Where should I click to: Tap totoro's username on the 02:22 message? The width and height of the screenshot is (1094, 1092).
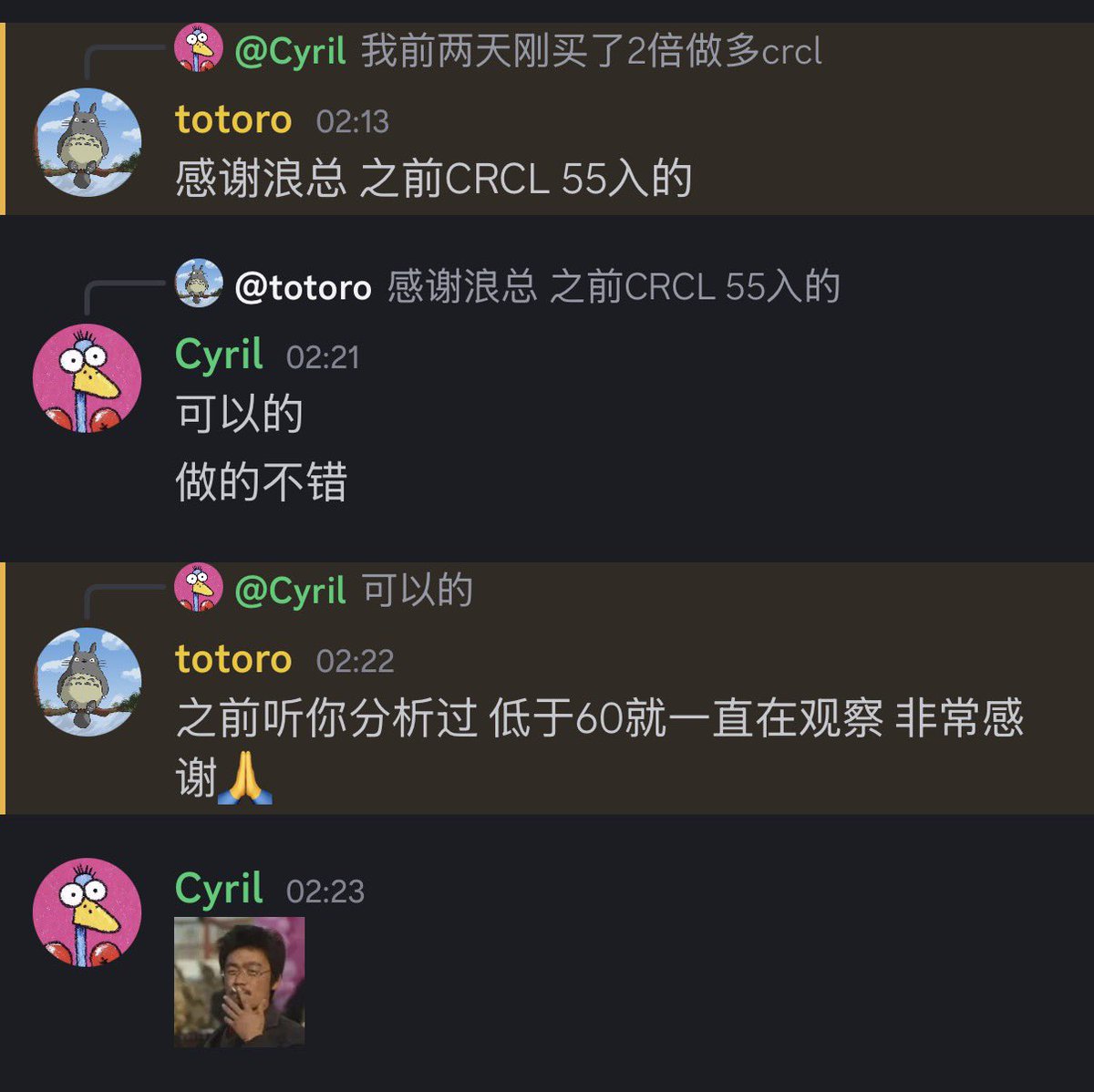pos(233,659)
